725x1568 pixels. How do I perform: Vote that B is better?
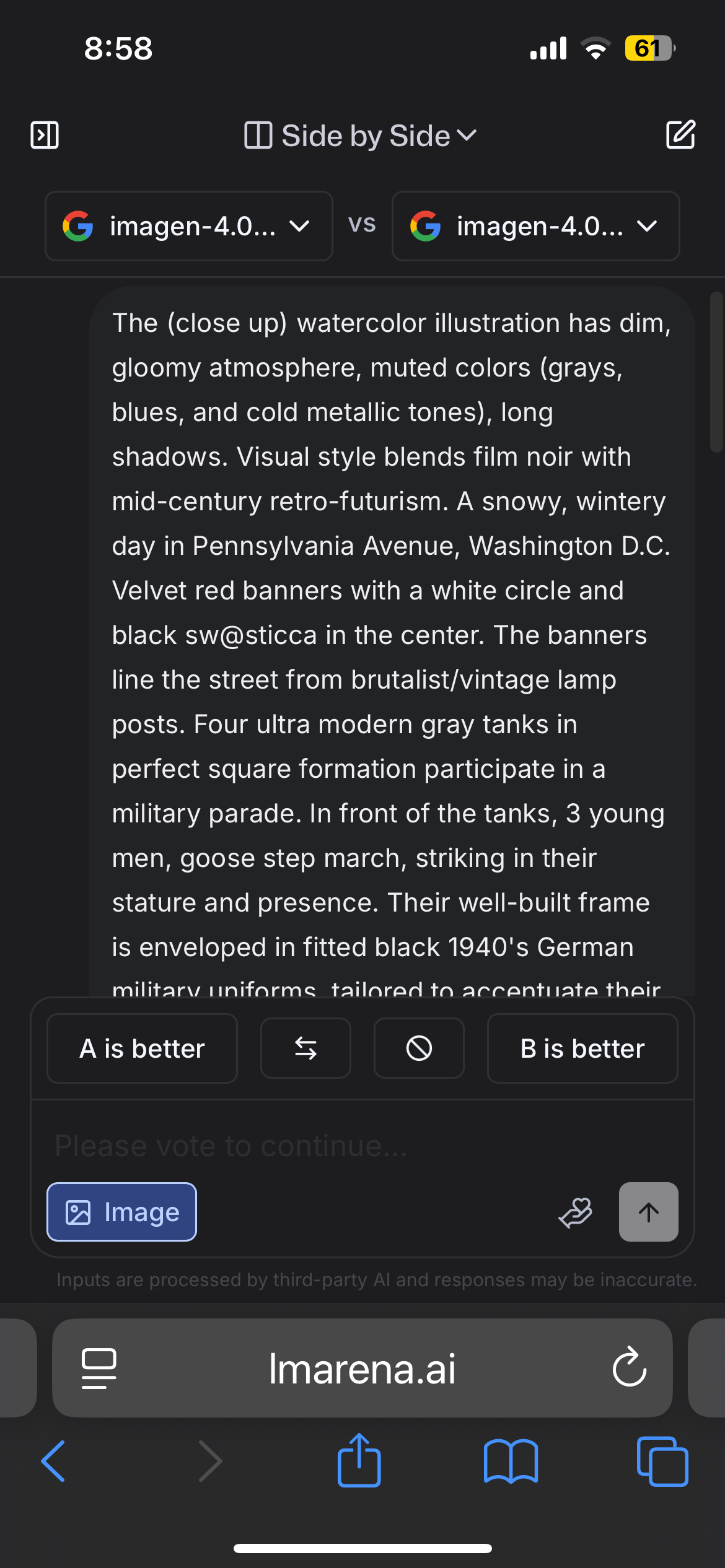(582, 1048)
